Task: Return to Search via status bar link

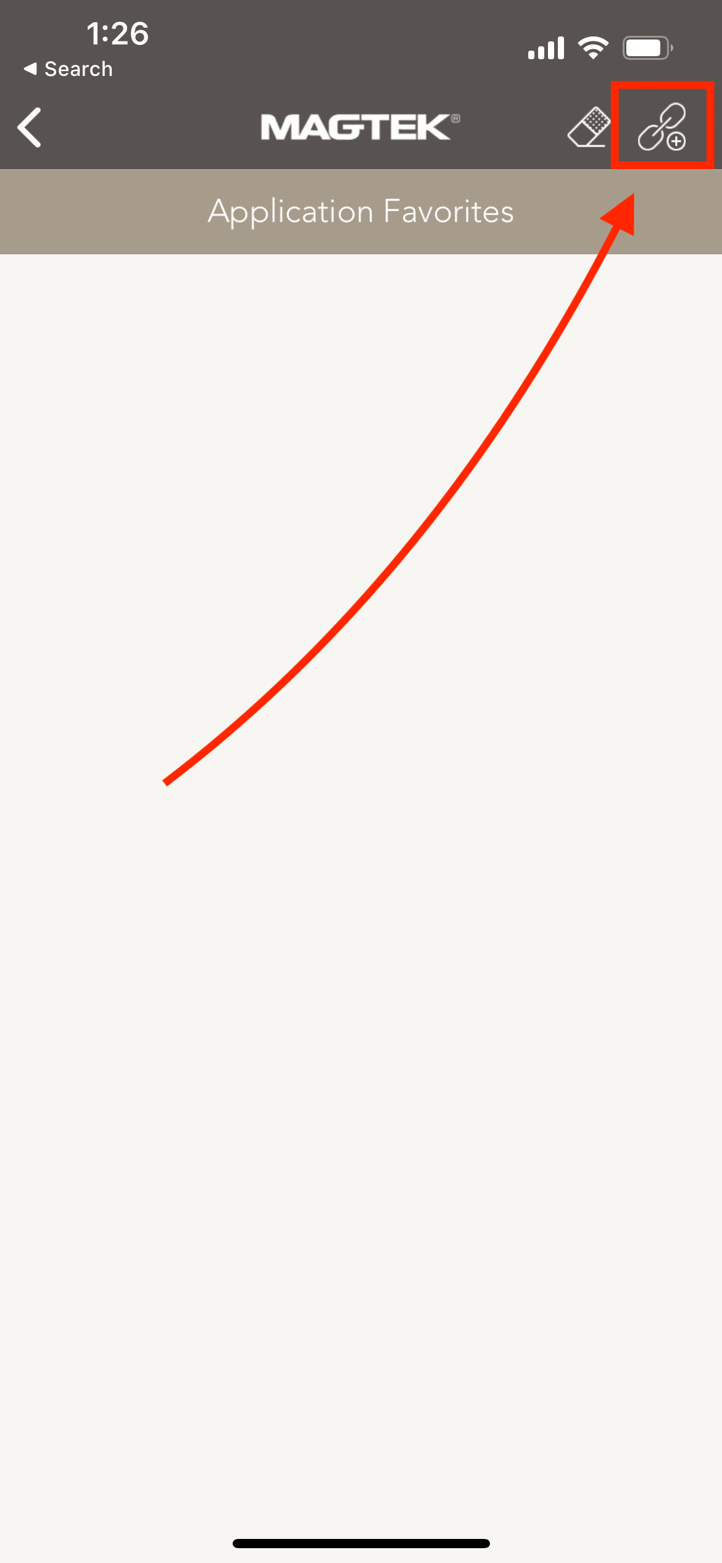Action: click(68, 69)
